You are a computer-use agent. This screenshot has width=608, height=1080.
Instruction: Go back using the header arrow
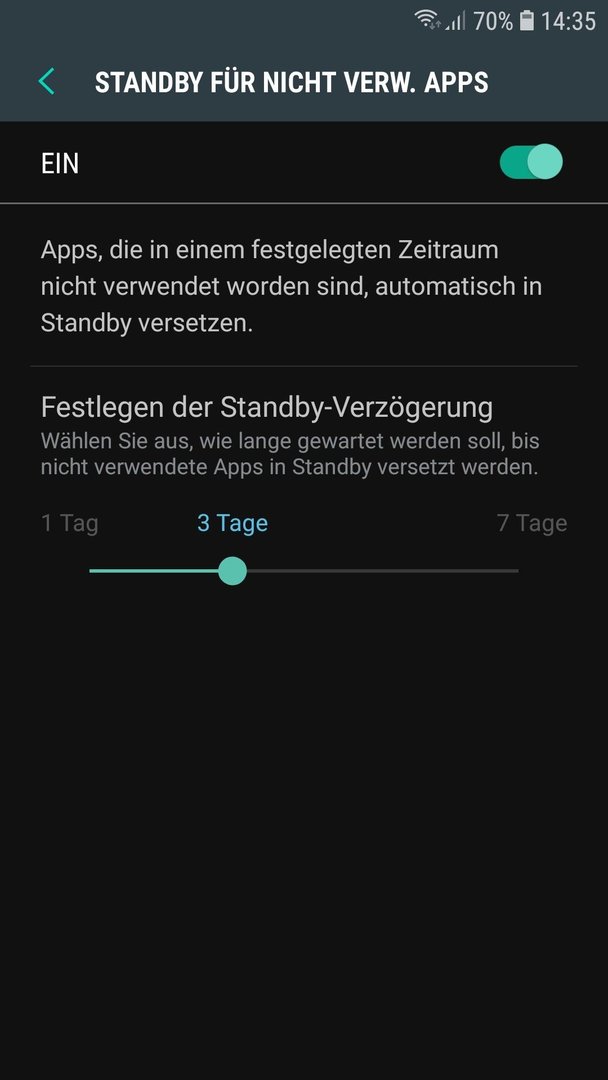tap(46, 81)
